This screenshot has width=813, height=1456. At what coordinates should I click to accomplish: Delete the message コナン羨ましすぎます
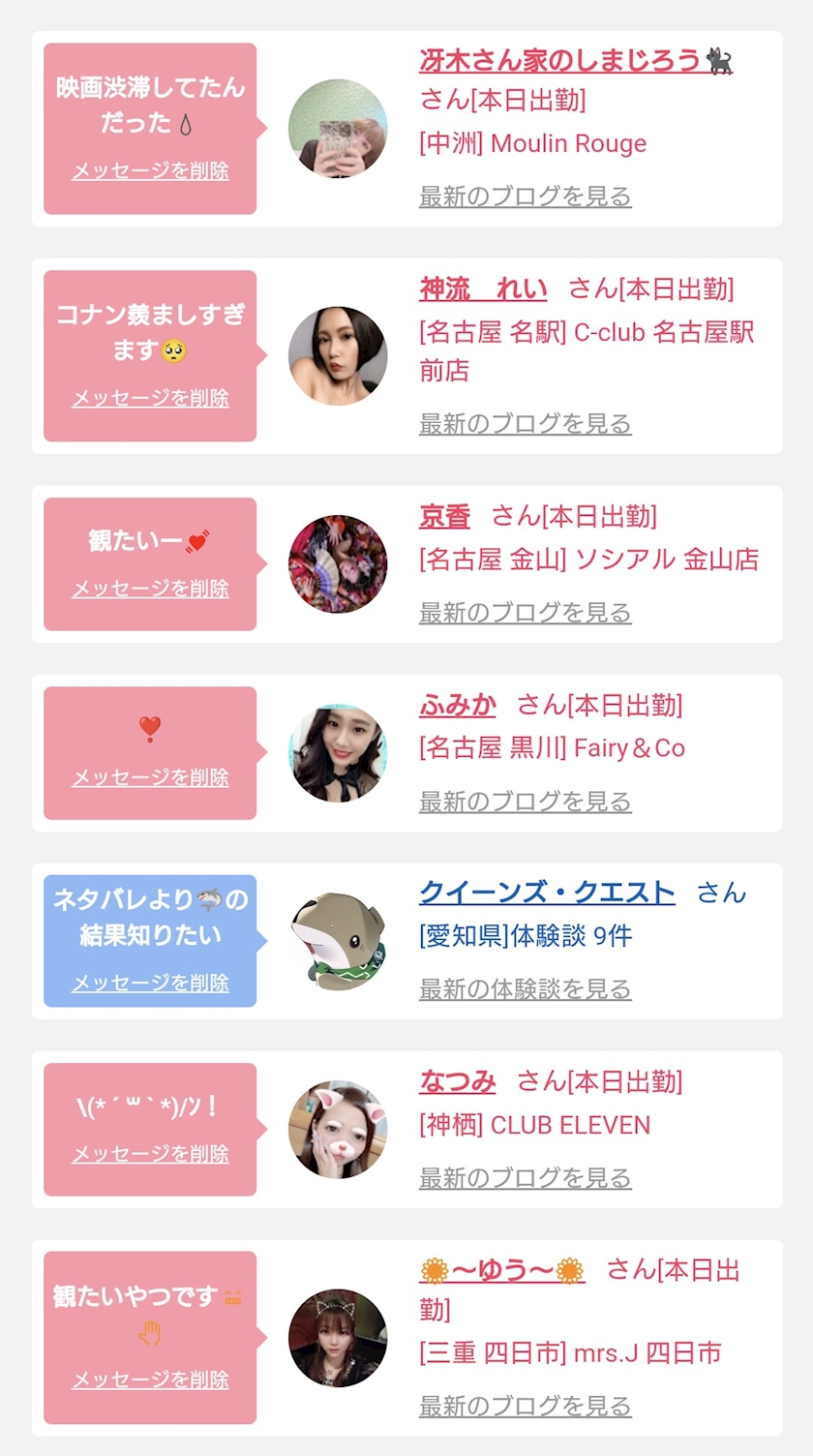tap(150, 398)
